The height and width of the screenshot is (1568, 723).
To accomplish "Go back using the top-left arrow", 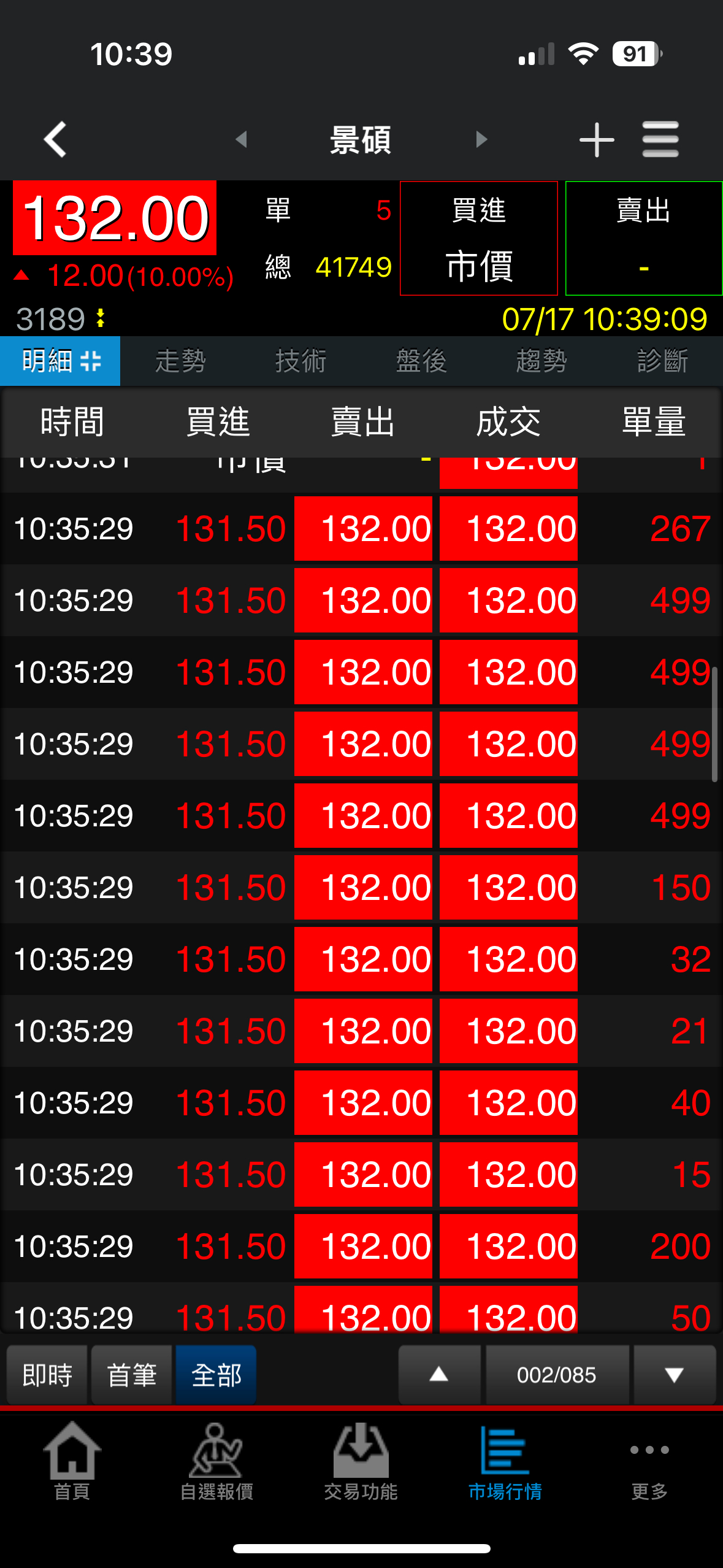I will click(55, 139).
